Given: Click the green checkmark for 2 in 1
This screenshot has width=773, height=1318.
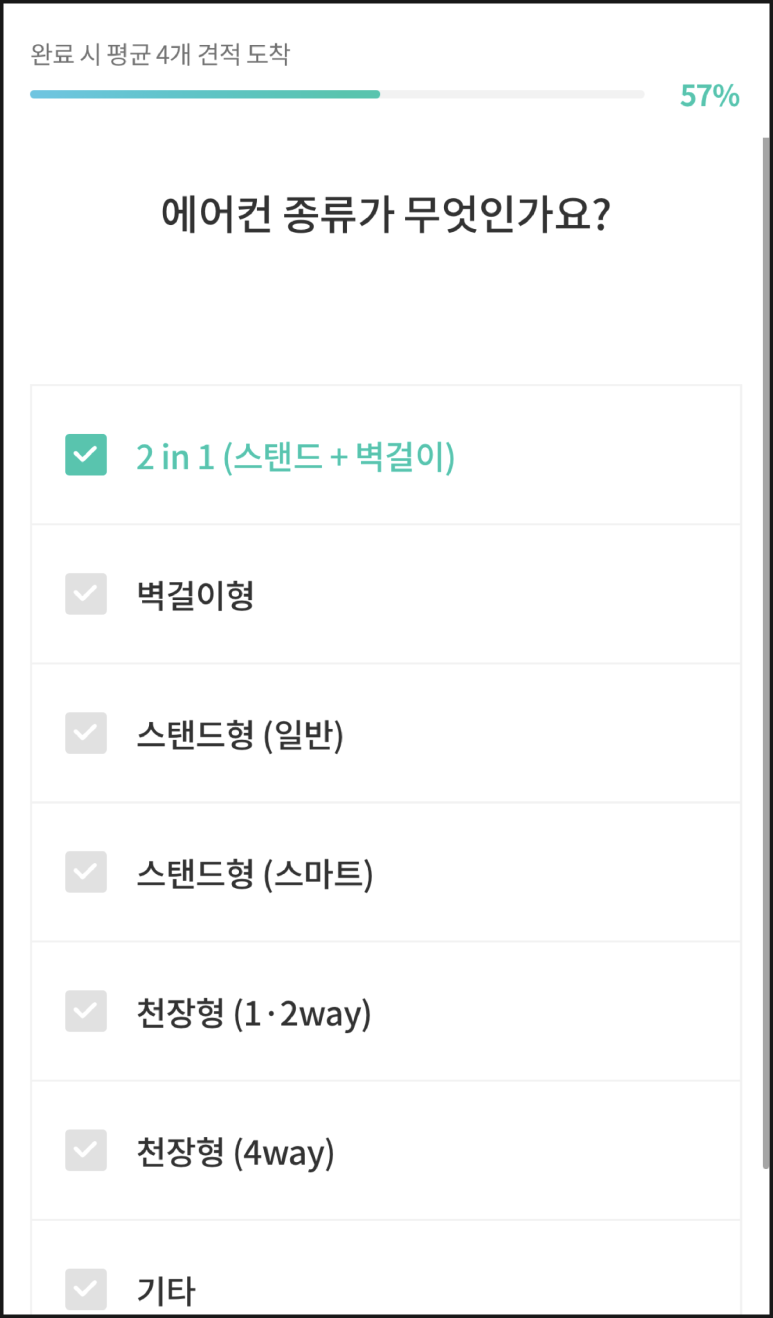Looking at the screenshot, I should [85, 455].
